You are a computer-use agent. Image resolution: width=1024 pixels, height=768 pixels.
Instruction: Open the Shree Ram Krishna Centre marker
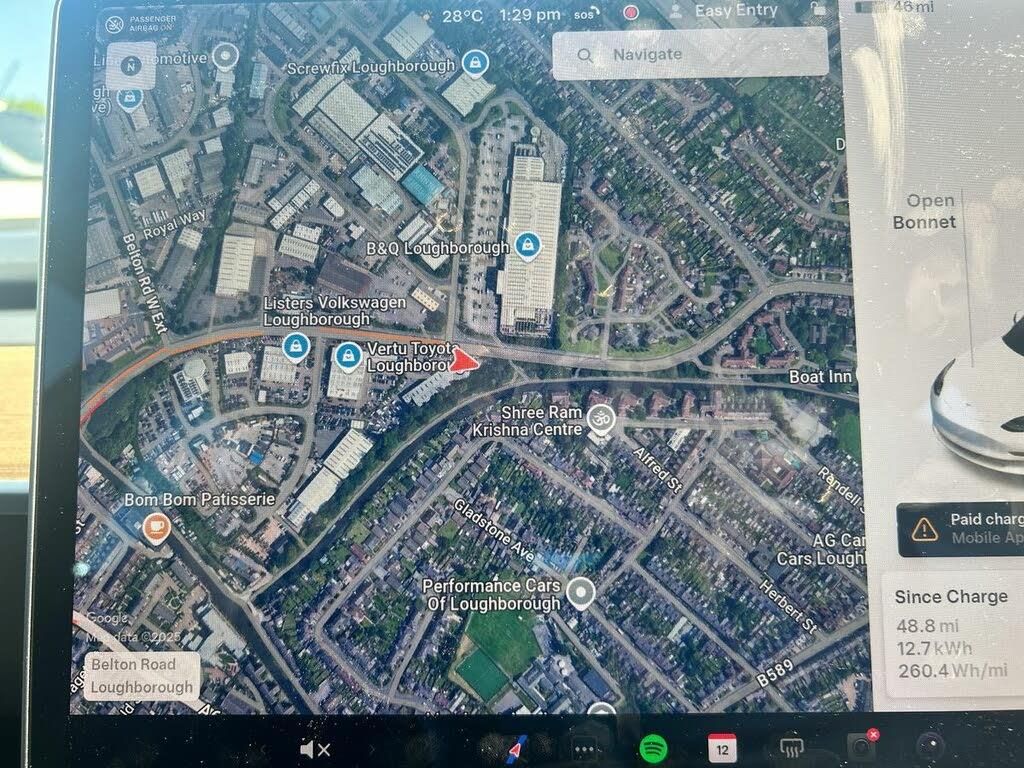pyautogui.click(x=600, y=418)
